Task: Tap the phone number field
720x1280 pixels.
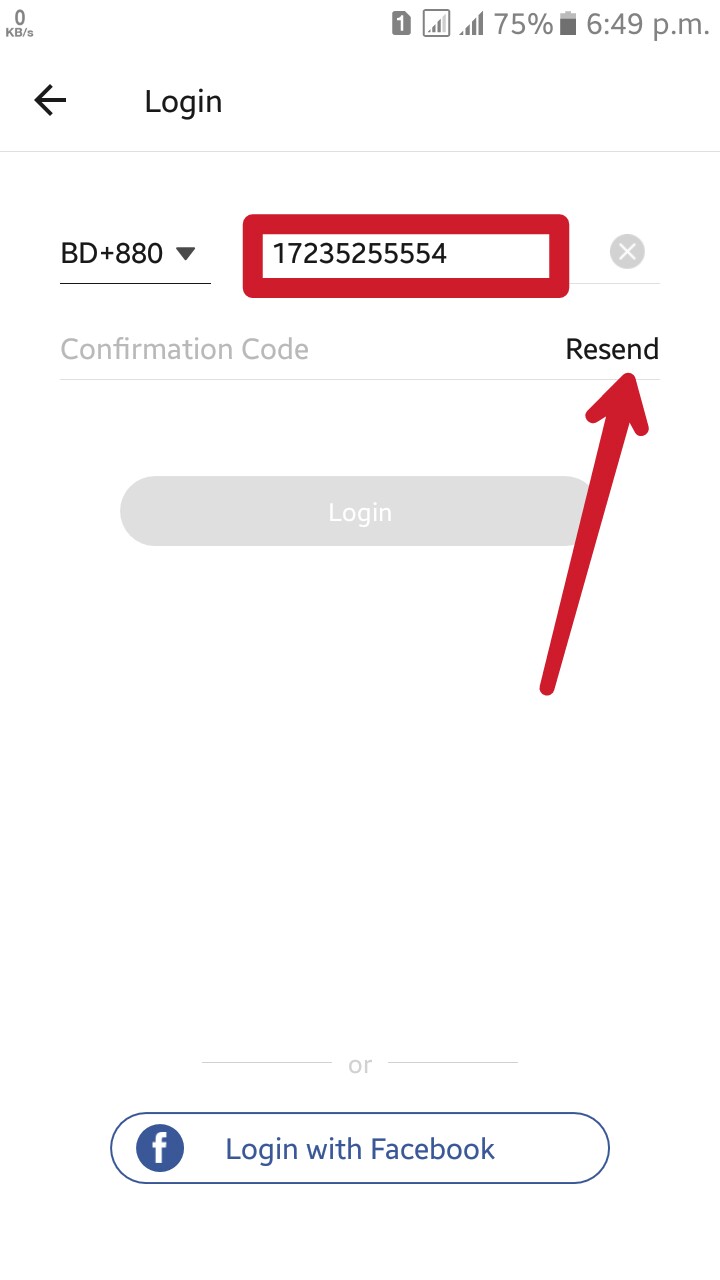Action: [405, 255]
